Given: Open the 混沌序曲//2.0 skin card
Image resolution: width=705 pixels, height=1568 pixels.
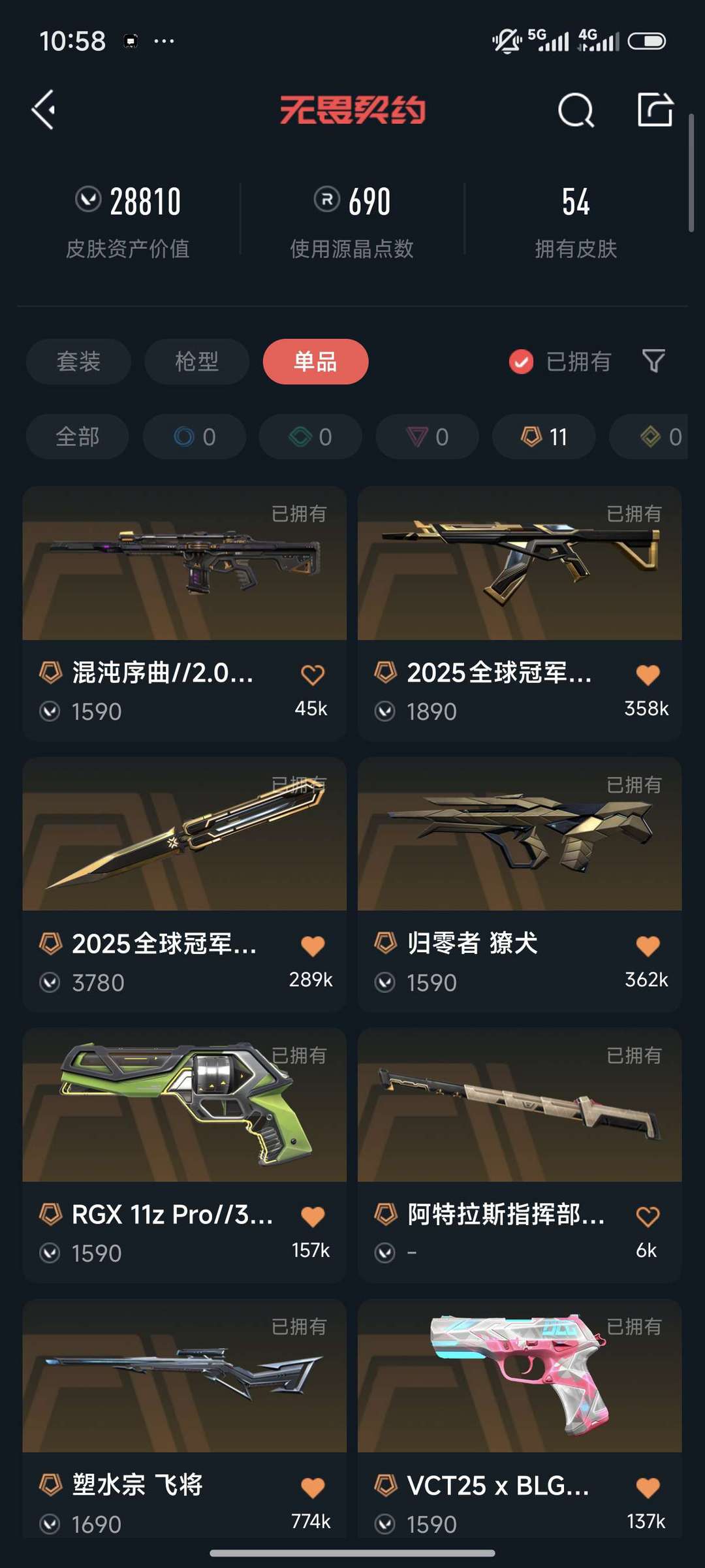Looking at the screenshot, I should (x=184, y=613).
